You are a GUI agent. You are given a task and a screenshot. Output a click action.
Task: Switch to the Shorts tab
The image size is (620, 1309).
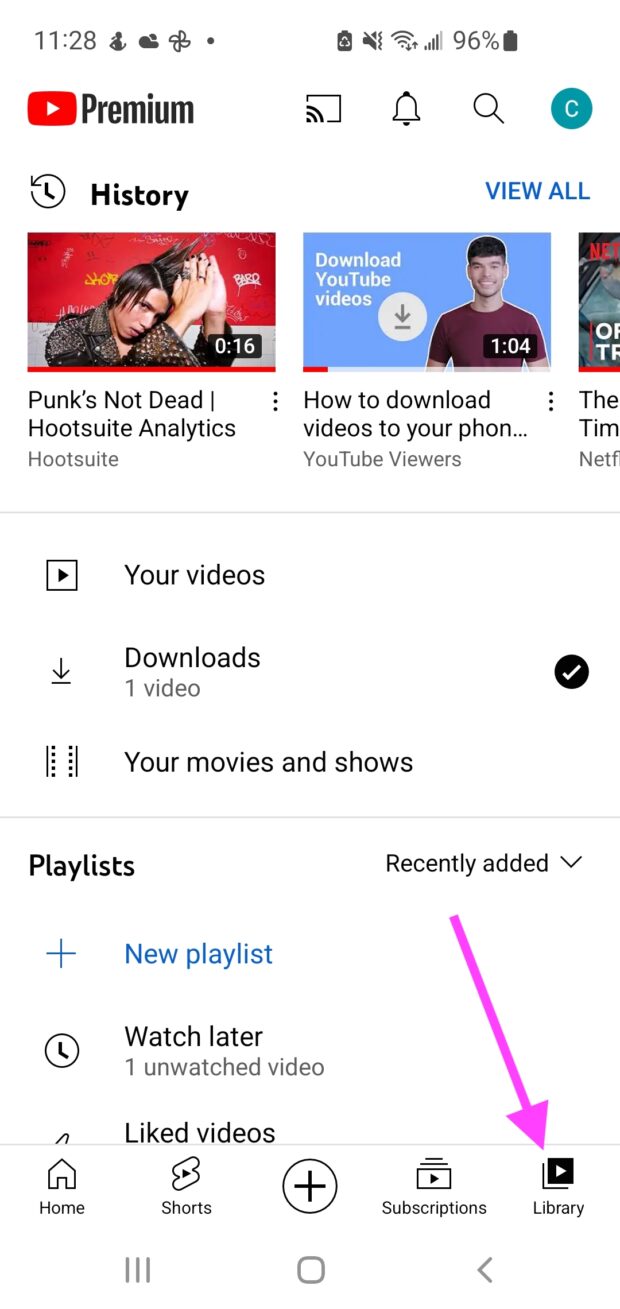click(186, 1187)
